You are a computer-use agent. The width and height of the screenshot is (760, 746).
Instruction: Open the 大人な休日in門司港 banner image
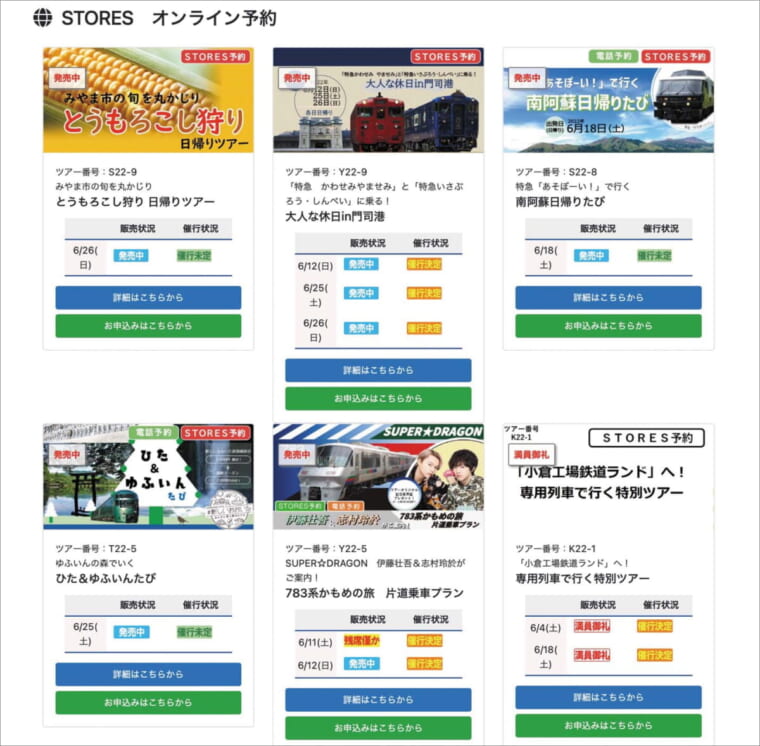tap(378, 100)
